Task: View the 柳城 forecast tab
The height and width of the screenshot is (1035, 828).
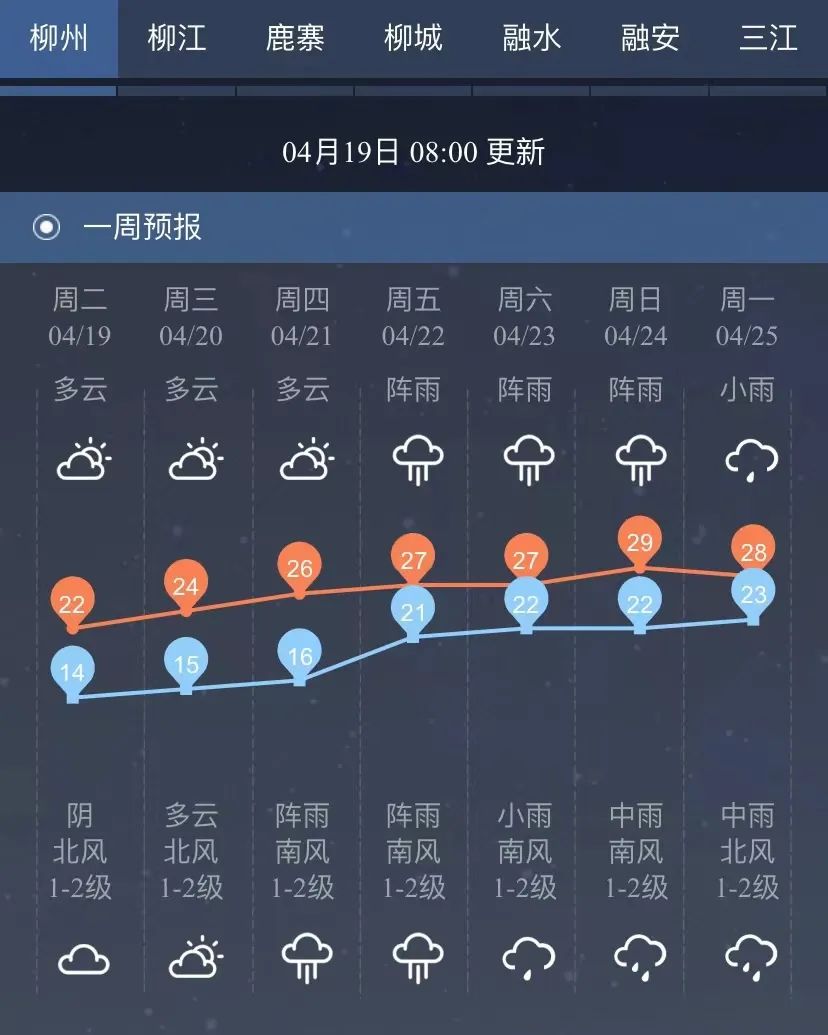Action: coord(413,39)
